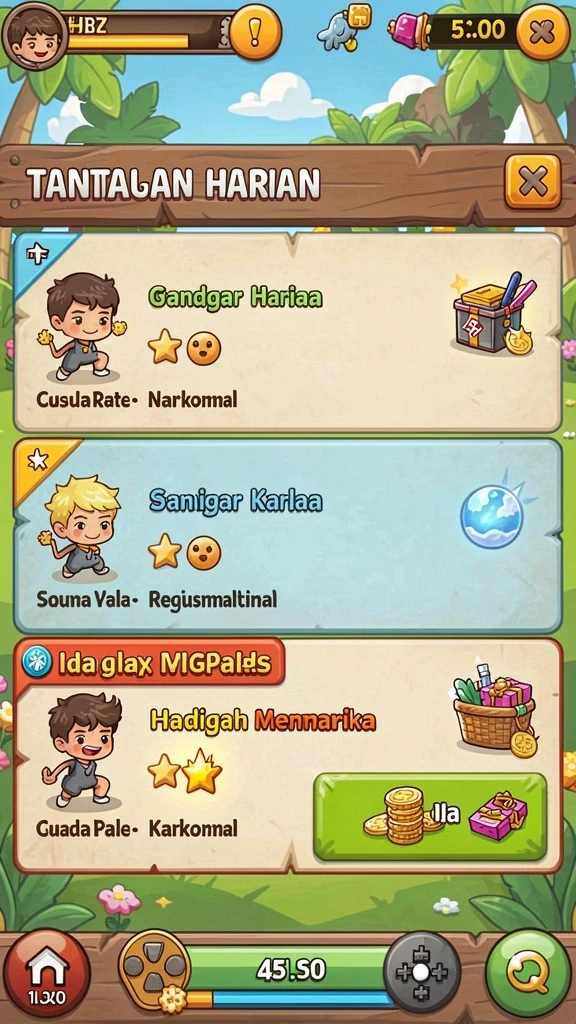Open the Sanigar Karlaa challenge card

click(287, 536)
